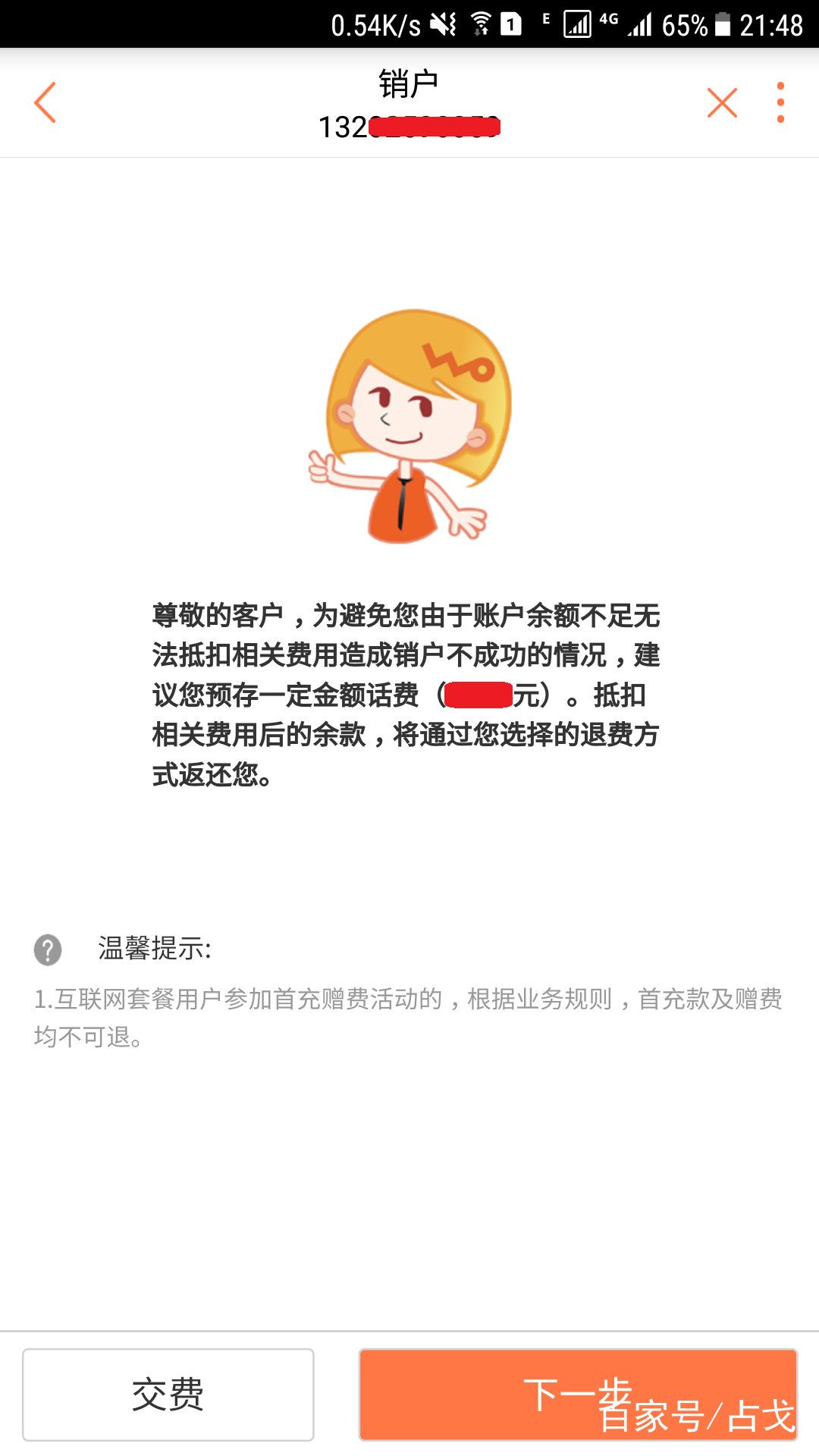Tap the back arrow to return
The image size is (819, 1456).
[45, 102]
